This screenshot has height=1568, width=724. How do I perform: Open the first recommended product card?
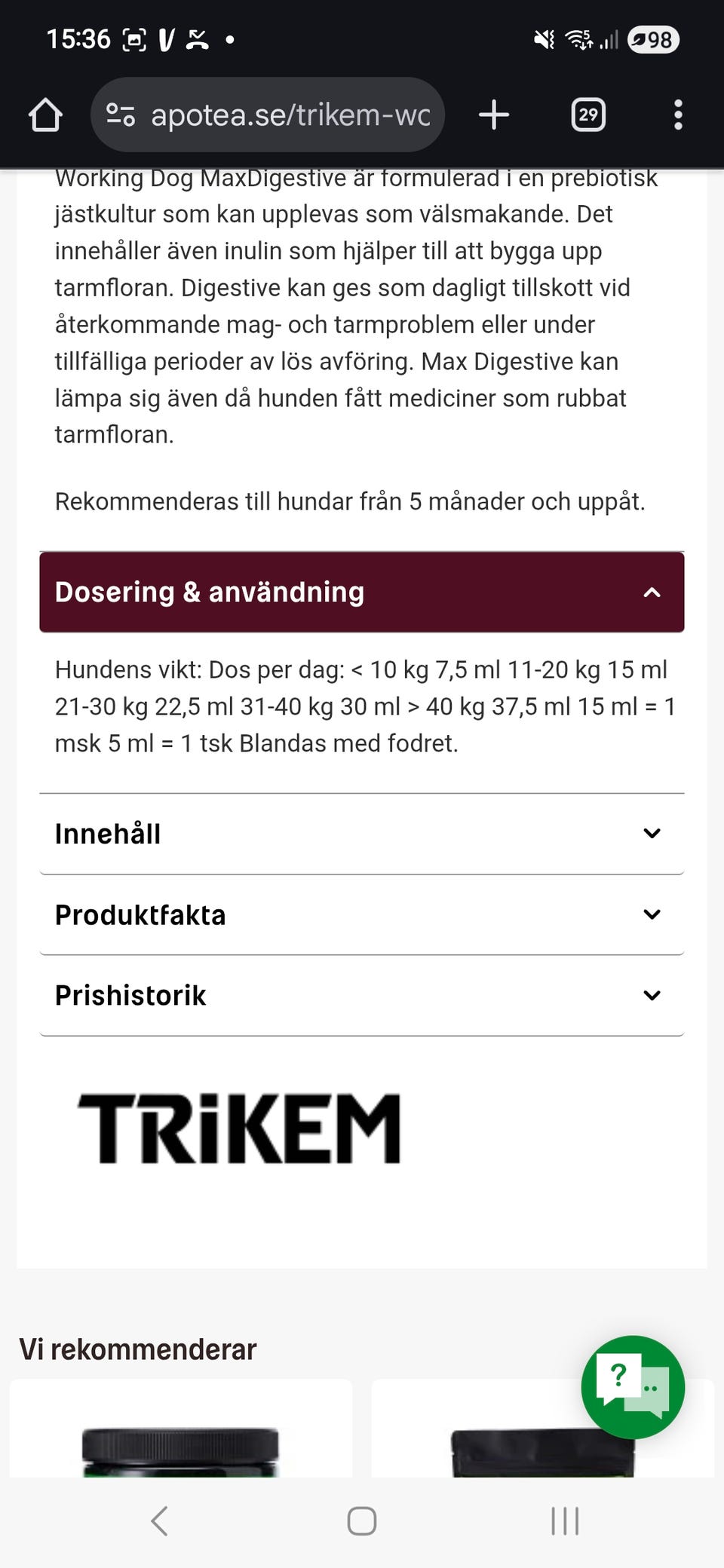(181, 1432)
